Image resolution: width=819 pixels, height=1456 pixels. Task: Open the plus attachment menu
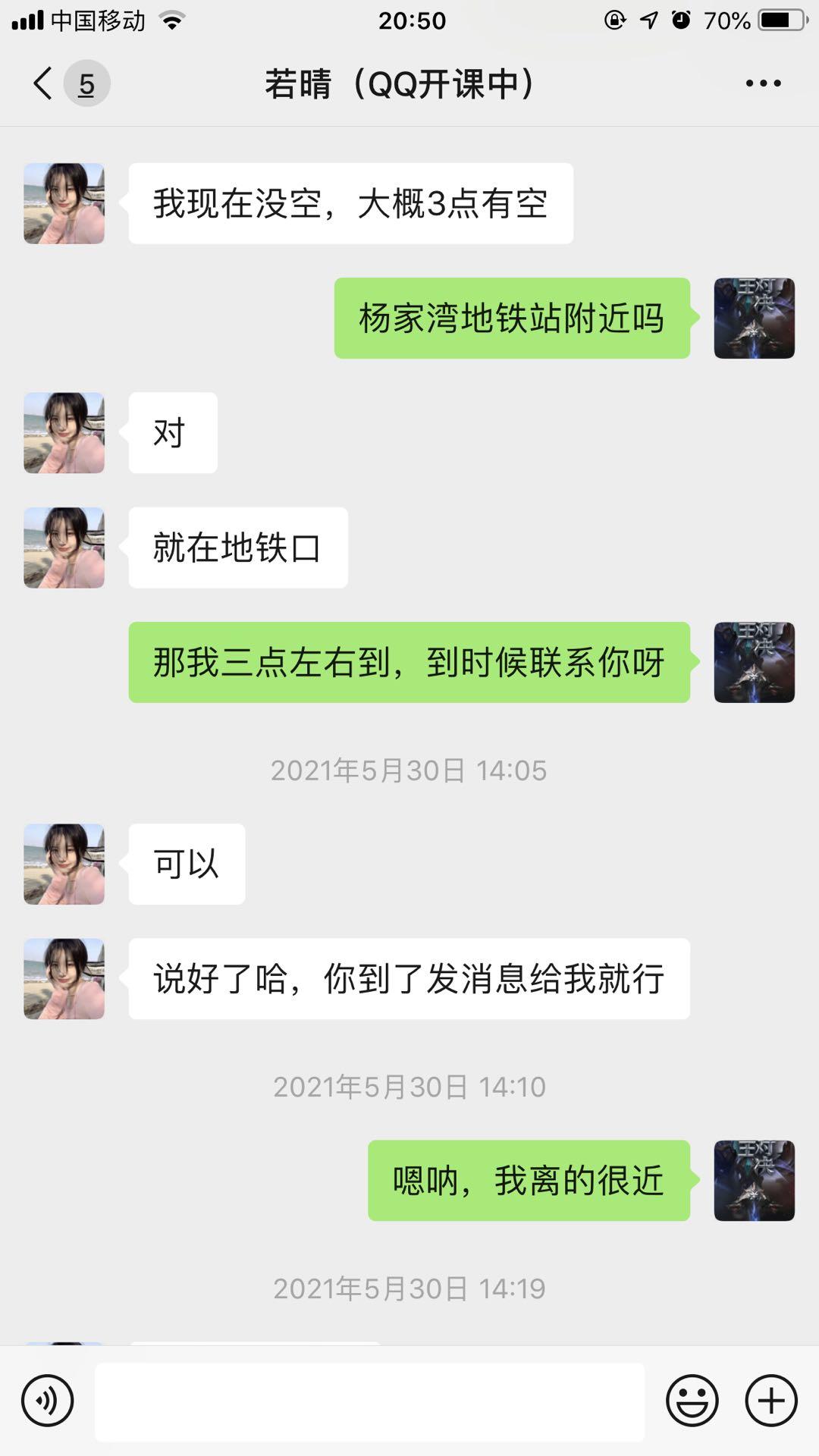click(771, 1401)
